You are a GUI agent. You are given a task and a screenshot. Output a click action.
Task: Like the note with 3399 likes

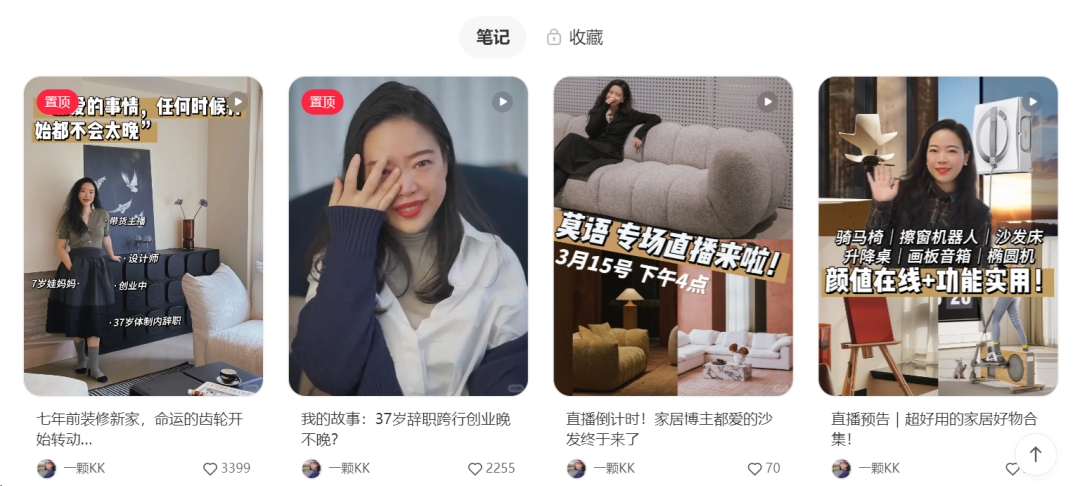pos(210,468)
